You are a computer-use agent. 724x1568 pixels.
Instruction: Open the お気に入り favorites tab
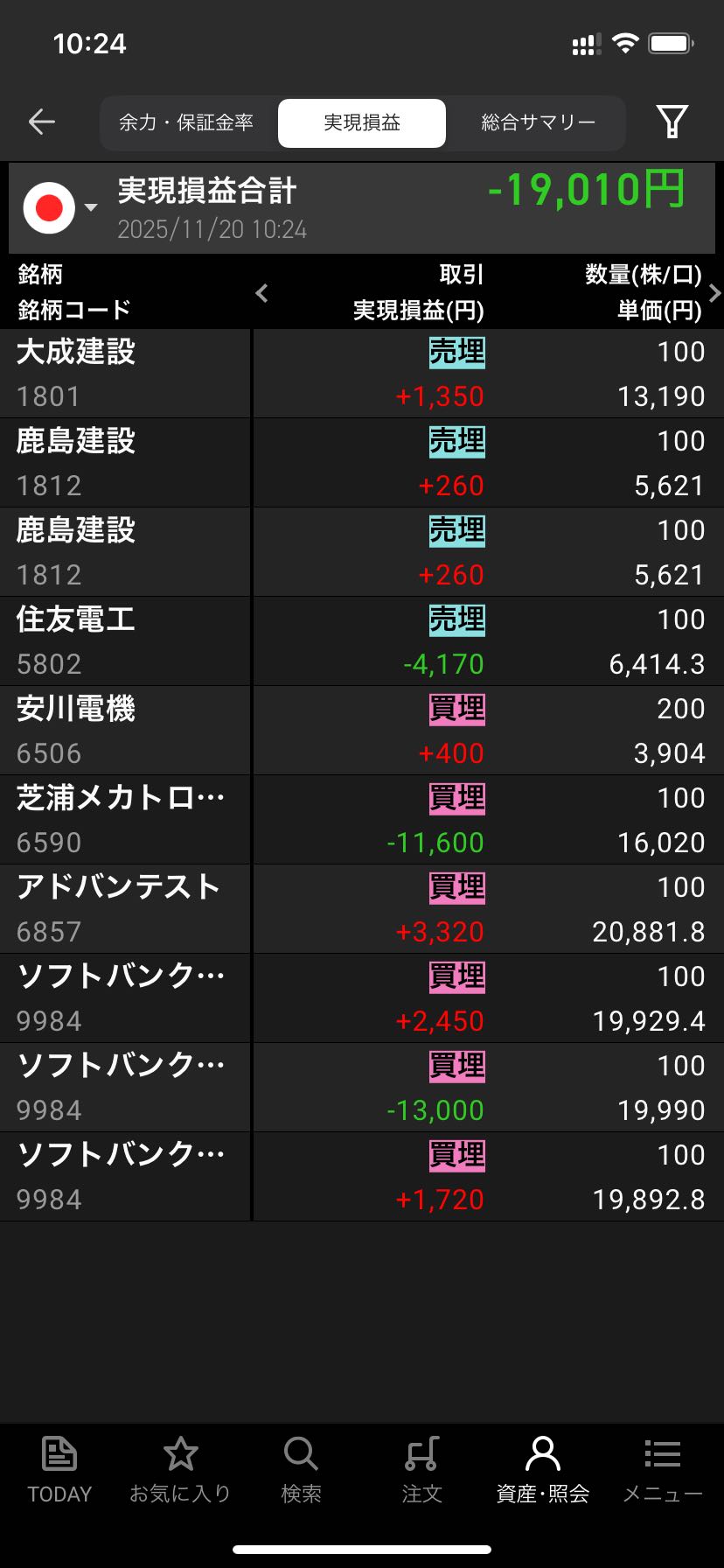[180, 1470]
